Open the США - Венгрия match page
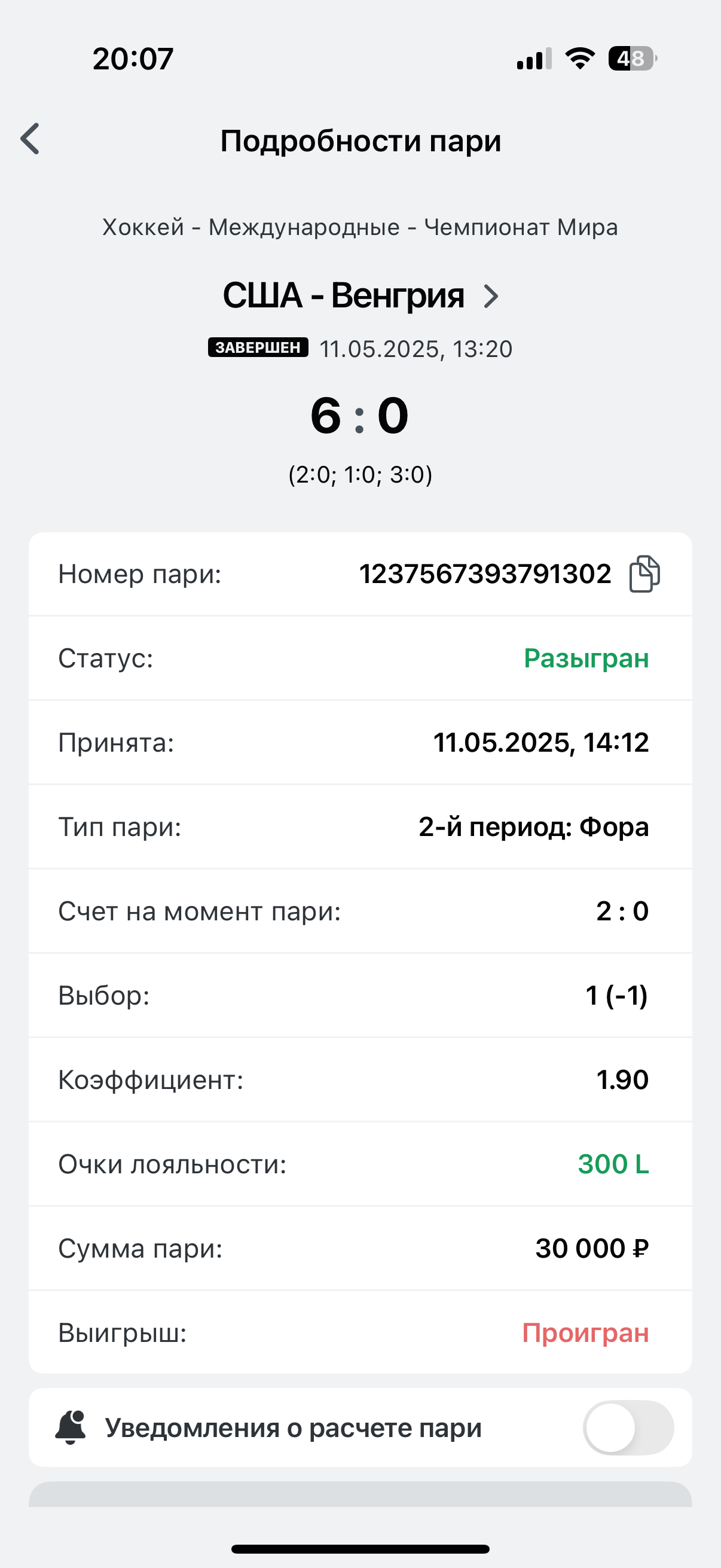 click(360, 297)
